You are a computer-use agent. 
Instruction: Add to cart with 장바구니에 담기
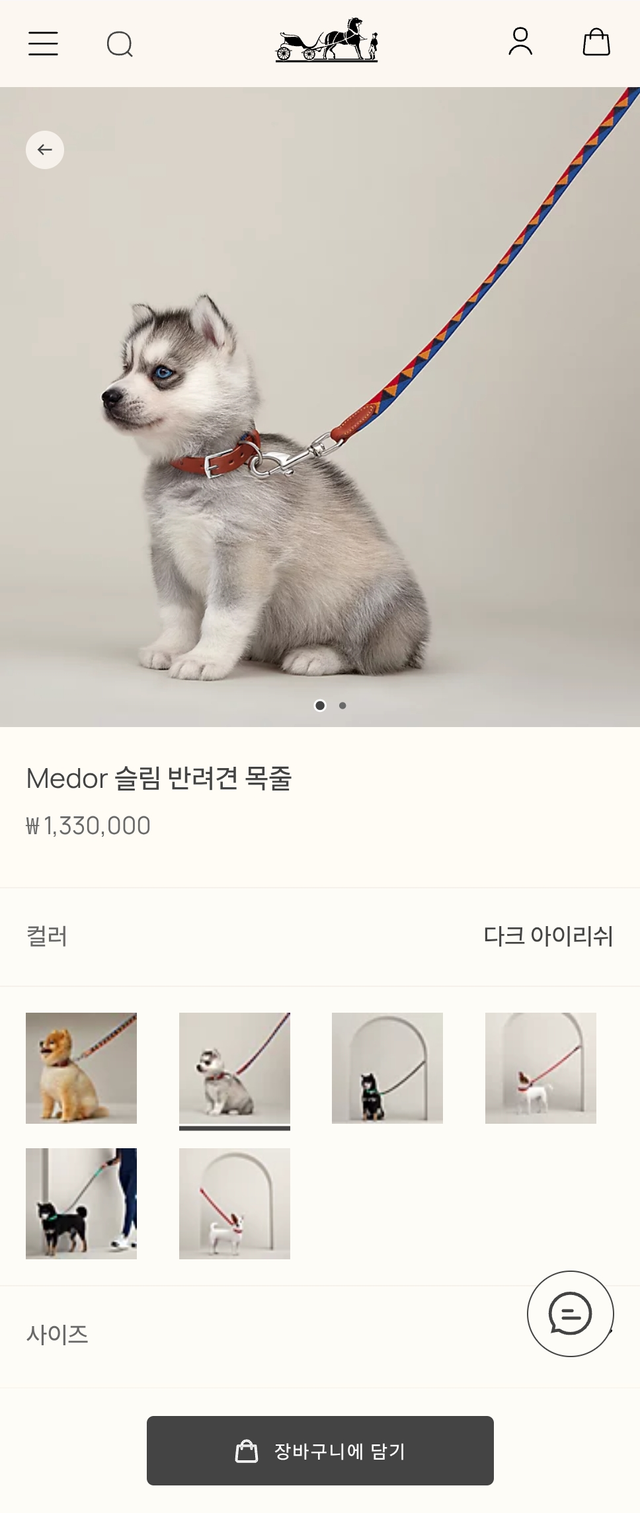[320, 1451]
